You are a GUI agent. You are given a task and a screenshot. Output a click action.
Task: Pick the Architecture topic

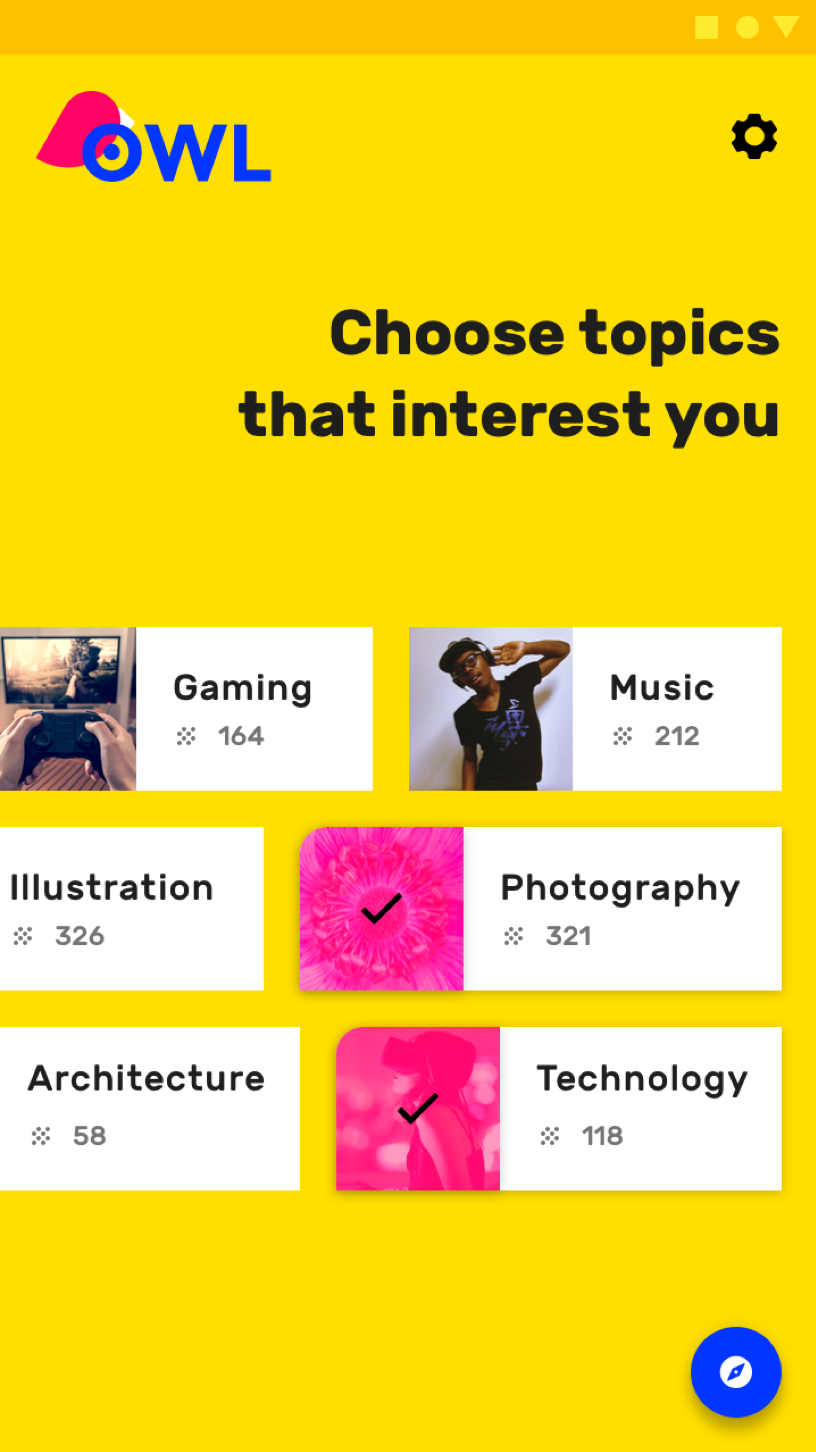(148, 1109)
